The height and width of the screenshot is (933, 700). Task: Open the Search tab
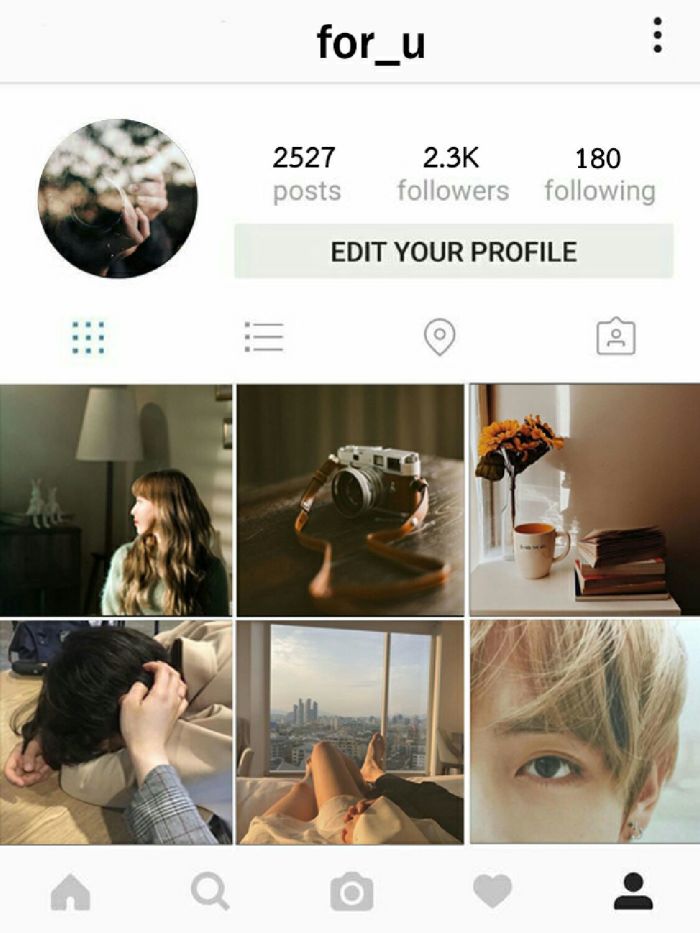pyautogui.click(x=210, y=891)
